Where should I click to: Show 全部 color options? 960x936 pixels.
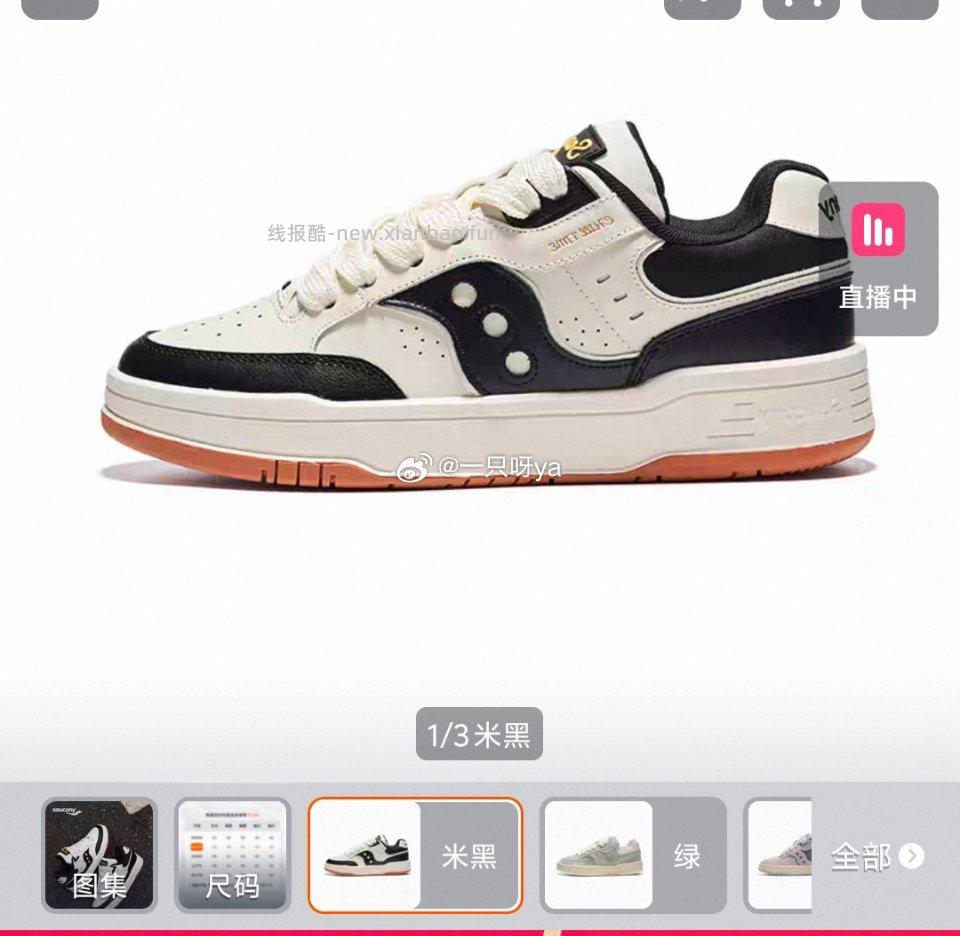tap(877, 856)
